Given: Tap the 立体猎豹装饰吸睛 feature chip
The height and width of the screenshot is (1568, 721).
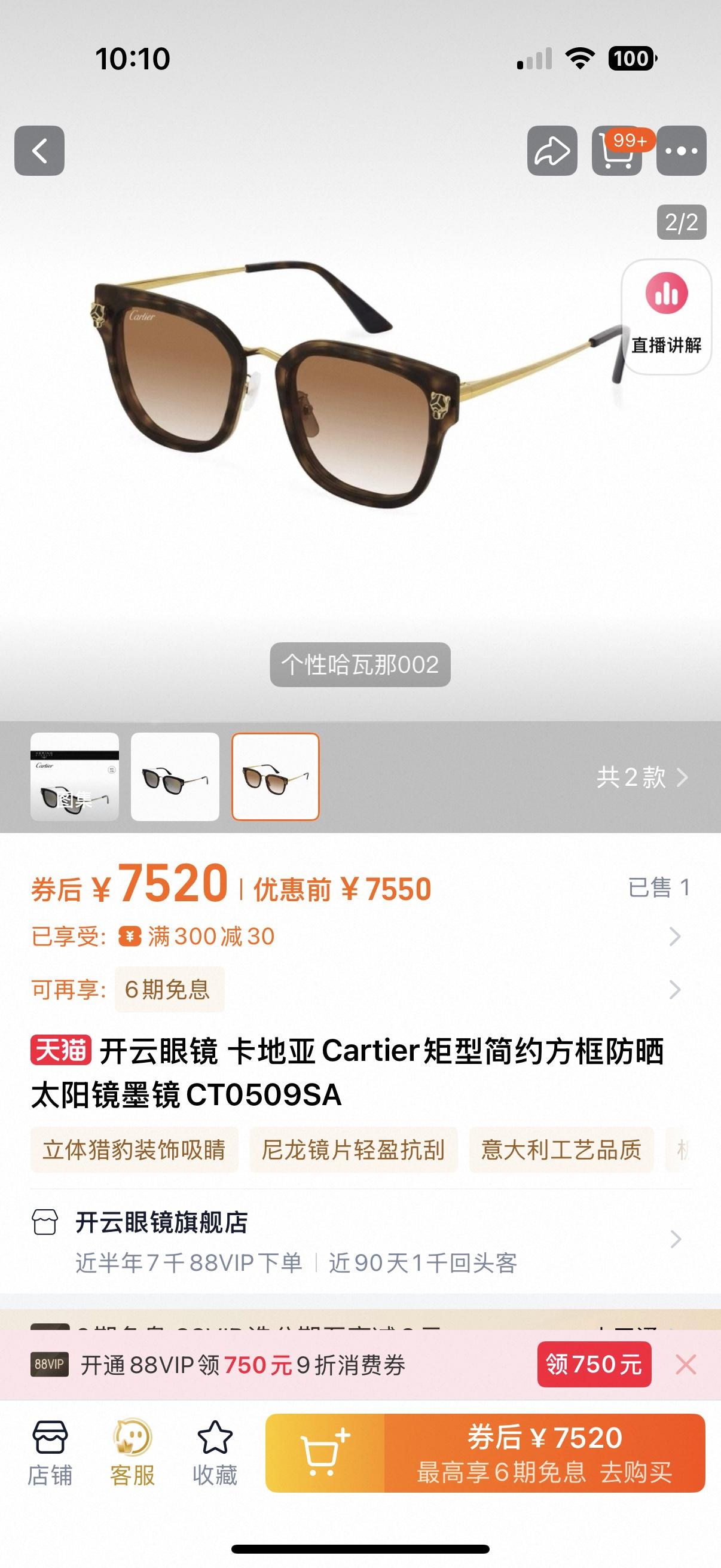Looking at the screenshot, I should (x=134, y=1150).
